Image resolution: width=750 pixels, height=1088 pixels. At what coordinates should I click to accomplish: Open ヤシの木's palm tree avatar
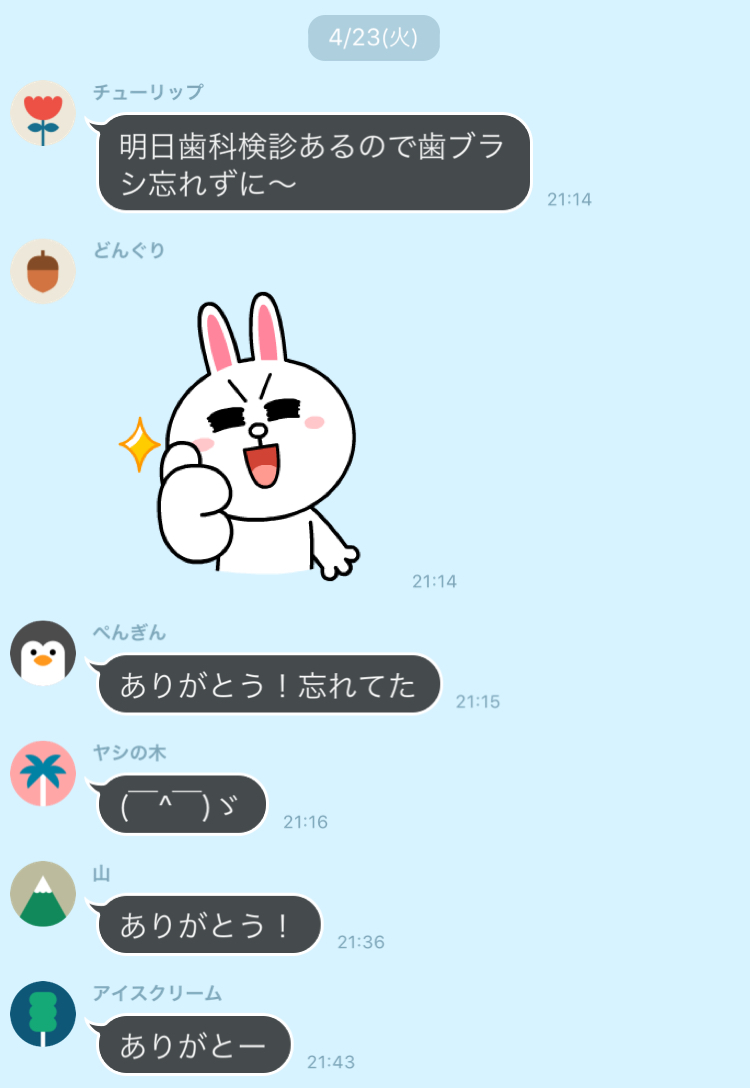tap(43, 773)
